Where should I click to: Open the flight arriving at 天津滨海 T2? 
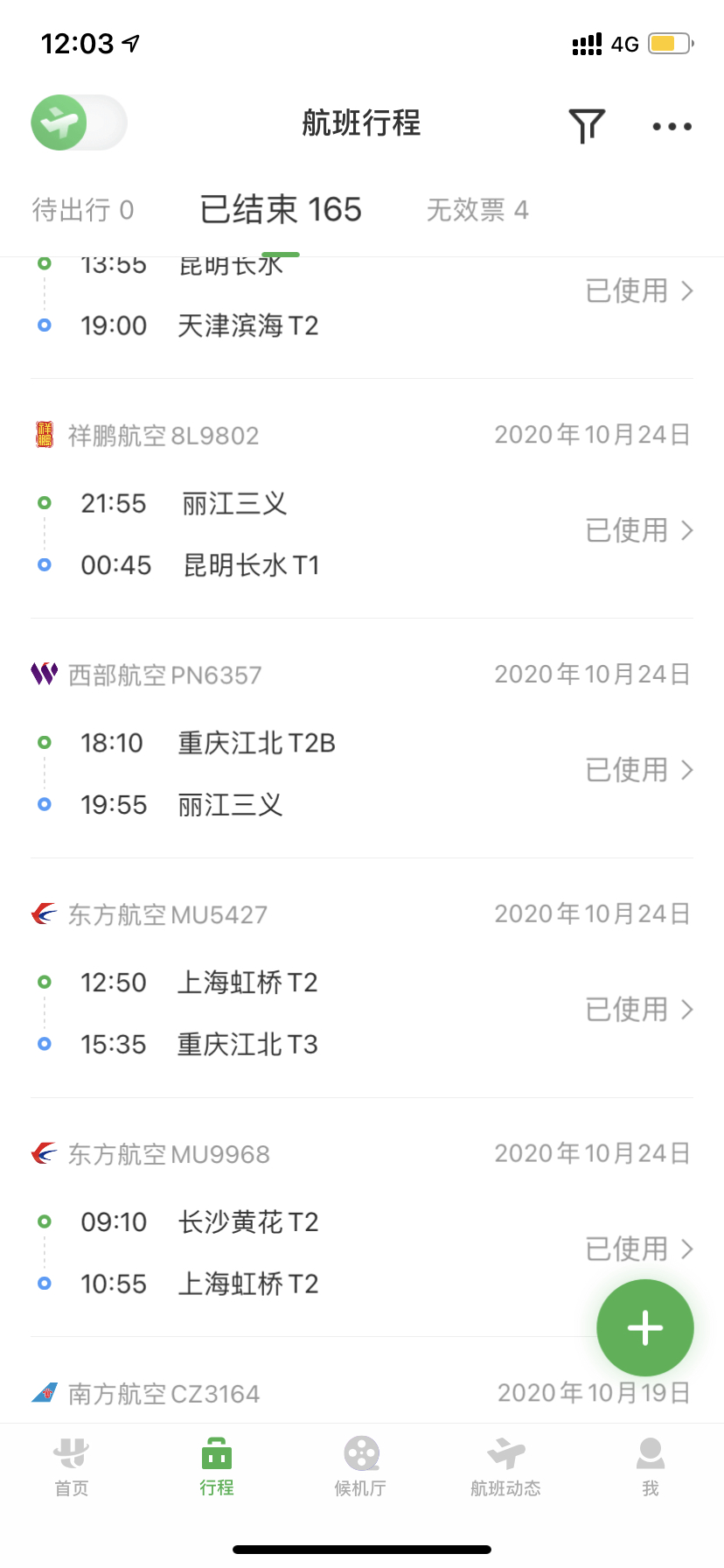pyautogui.click(x=362, y=306)
